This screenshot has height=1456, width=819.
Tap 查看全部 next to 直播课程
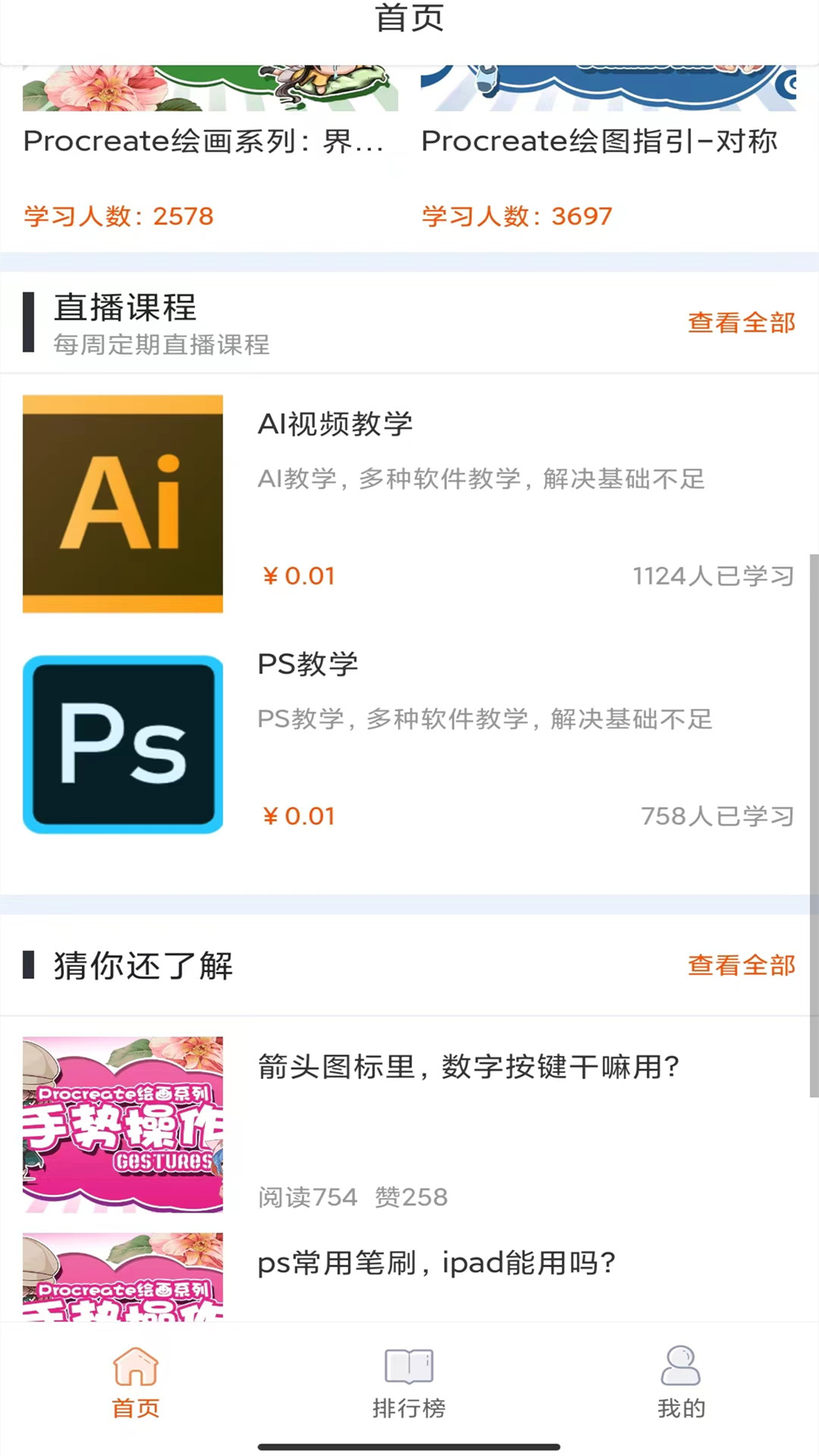point(740,322)
